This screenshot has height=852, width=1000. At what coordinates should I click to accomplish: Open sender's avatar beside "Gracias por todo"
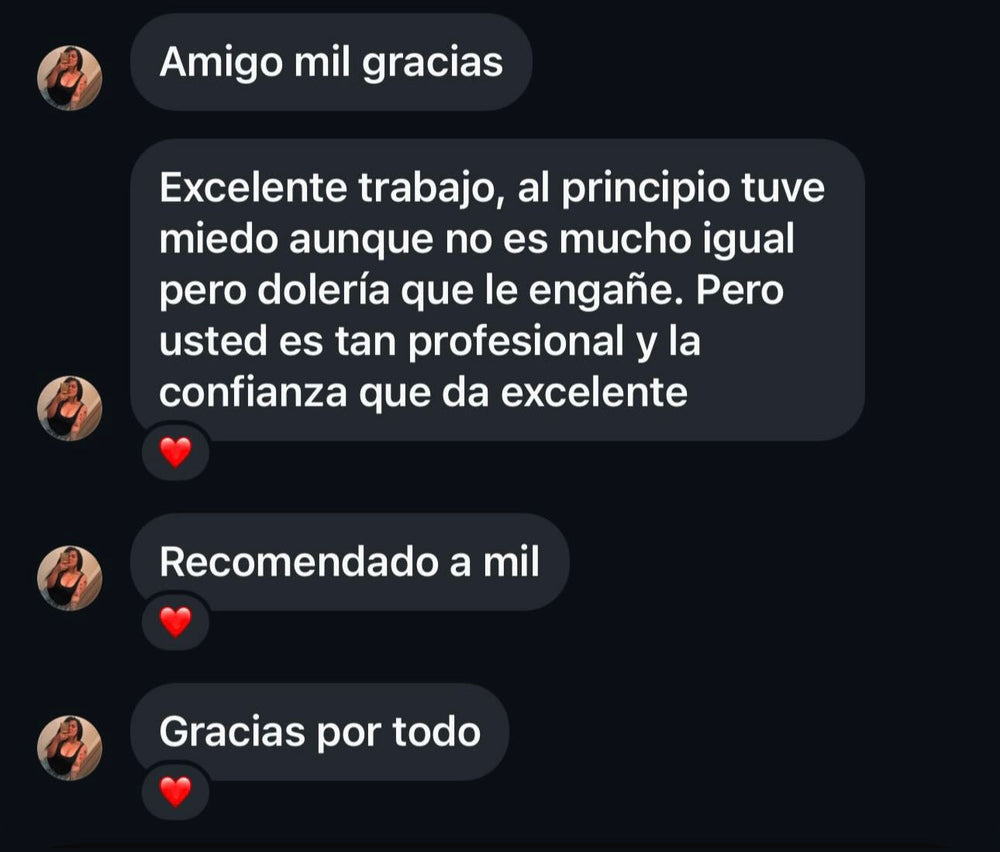click(x=69, y=748)
